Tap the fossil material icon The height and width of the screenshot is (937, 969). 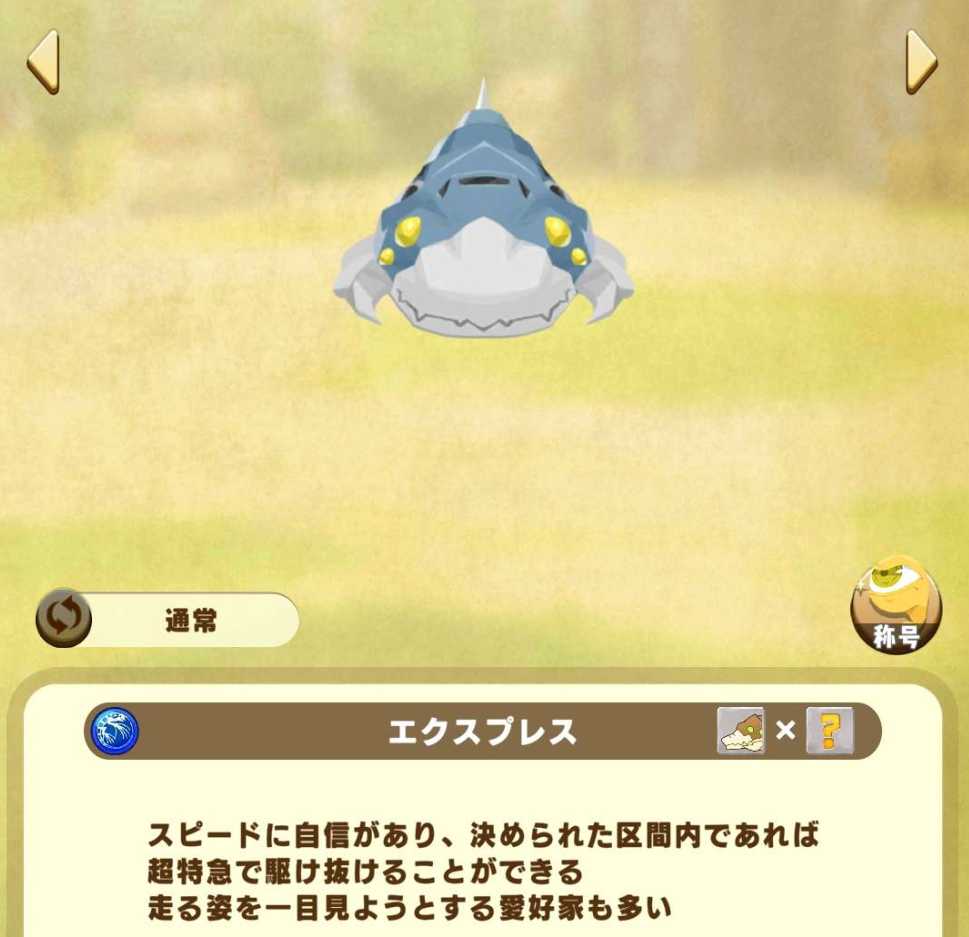(740, 731)
